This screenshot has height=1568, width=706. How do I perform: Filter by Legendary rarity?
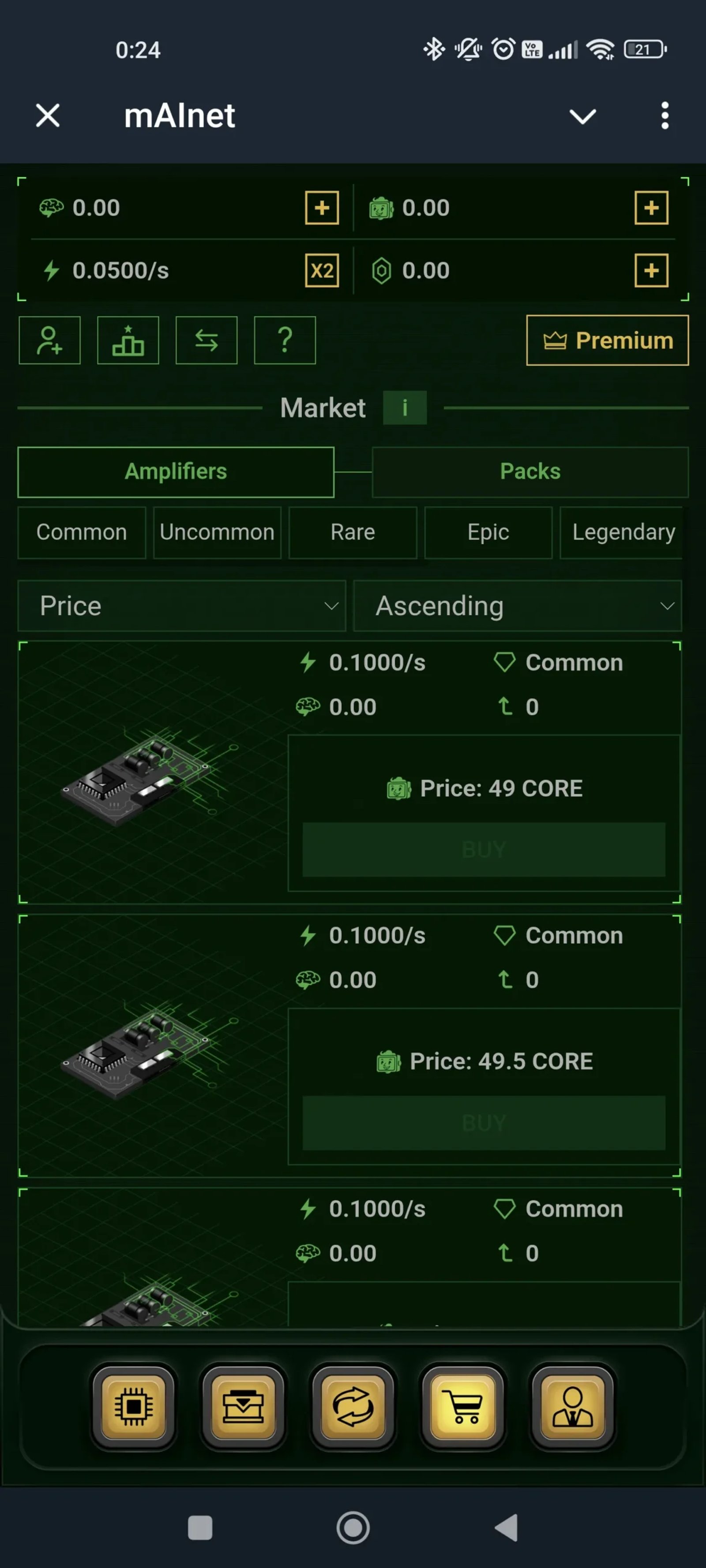coord(623,532)
